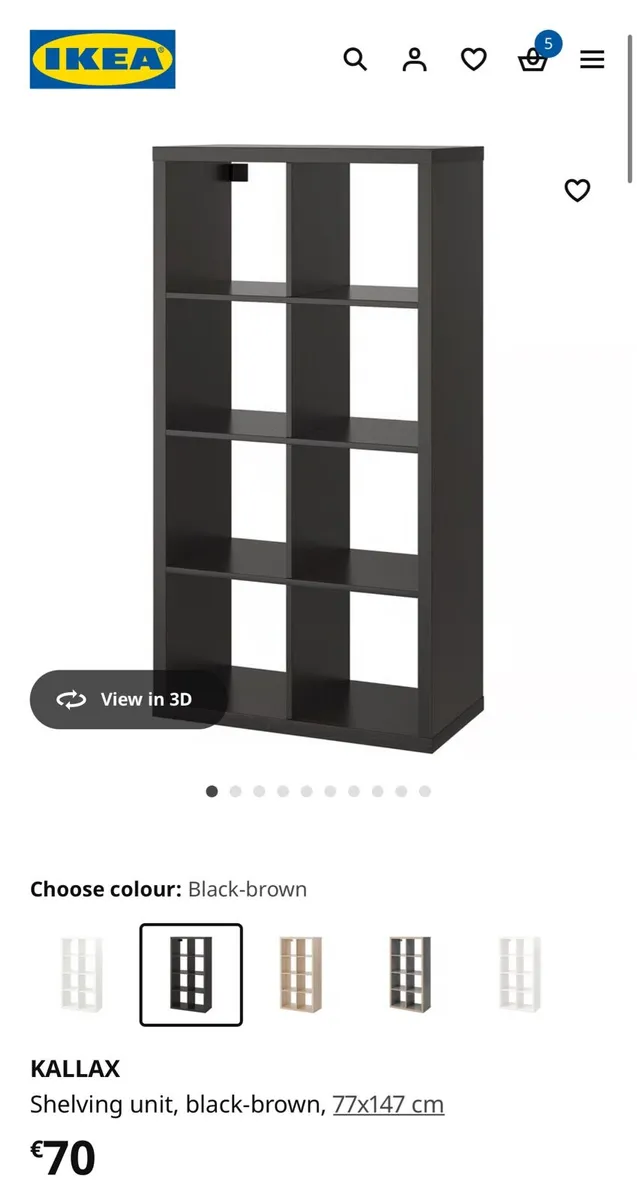637x1200 pixels.
Task: Go to IKEA home via the logo
Action: [102, 59]
